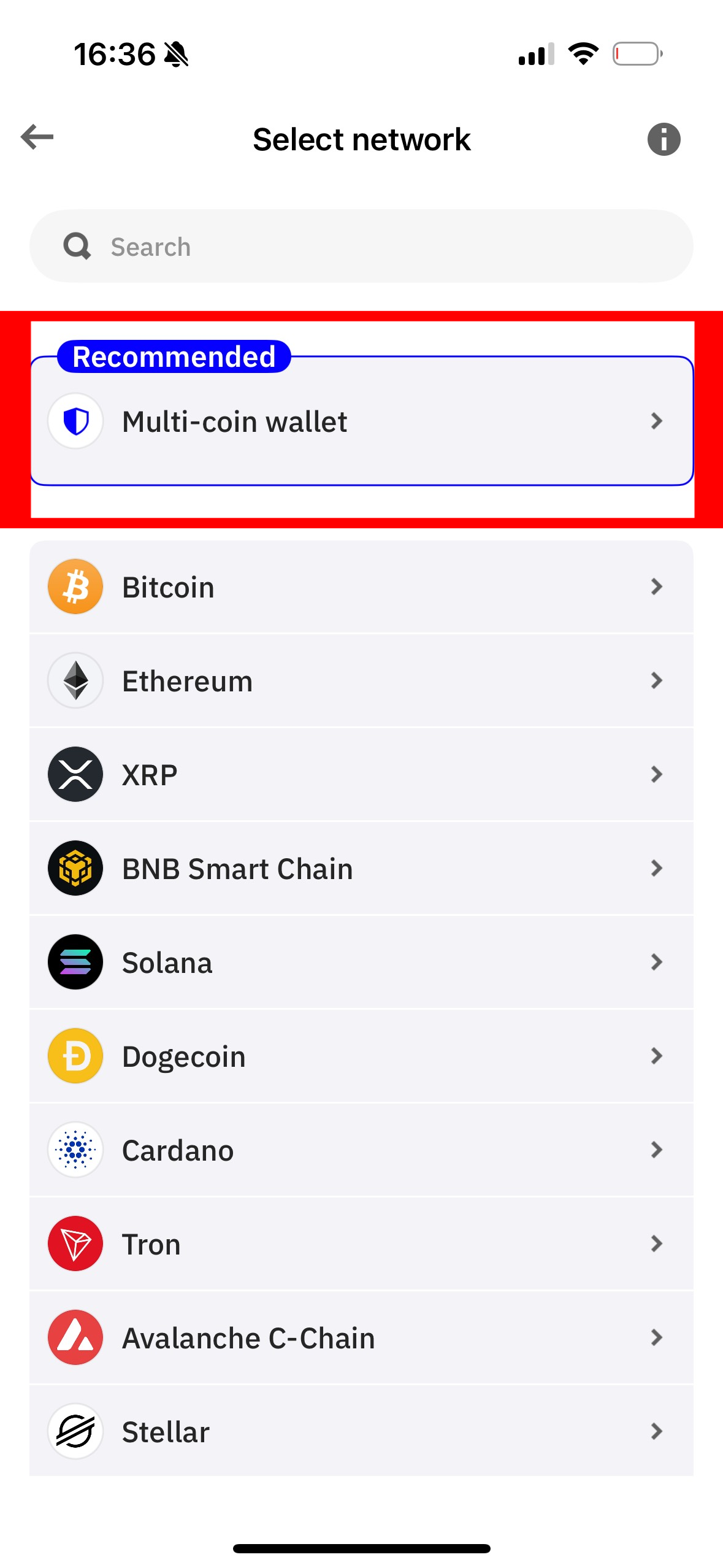Open the network info icon

(664, 139)
